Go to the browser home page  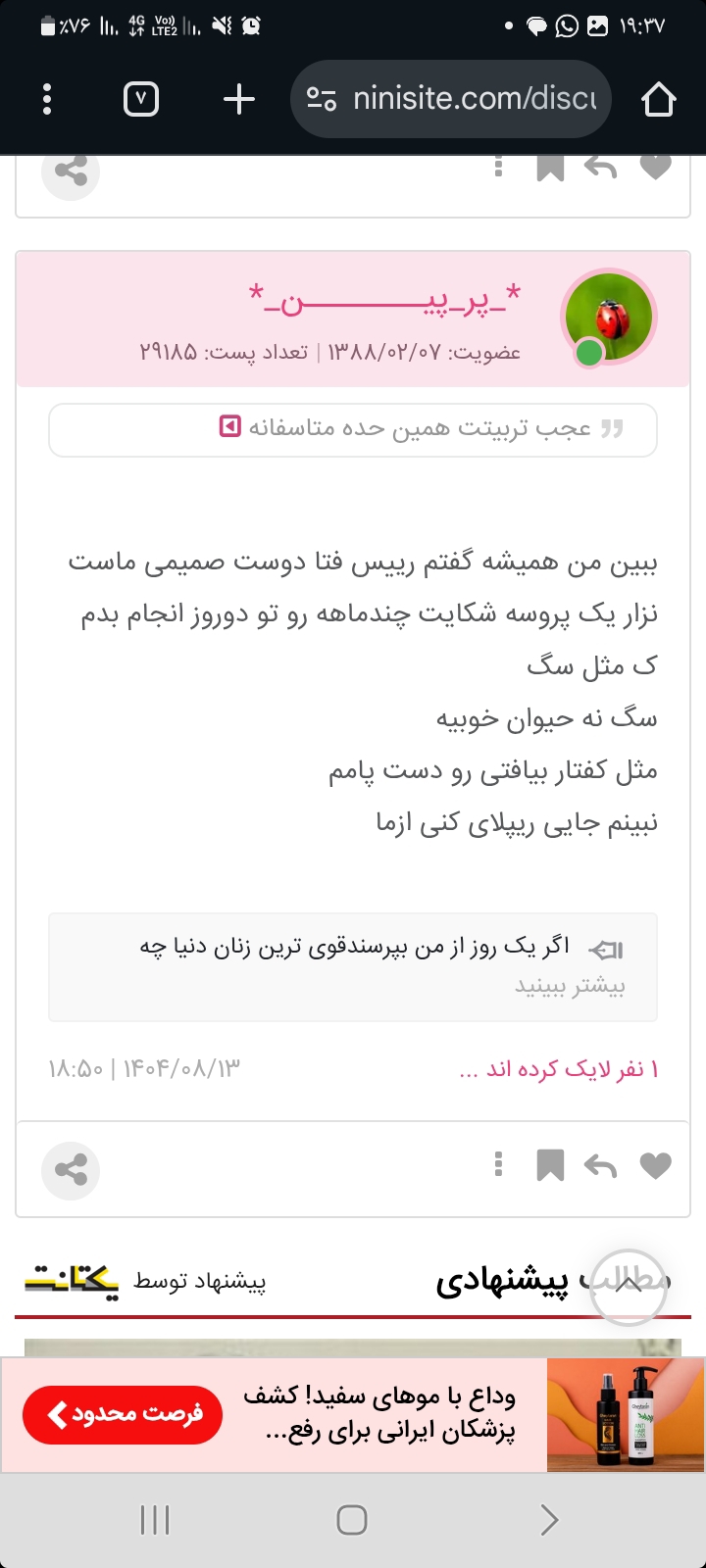658,99
